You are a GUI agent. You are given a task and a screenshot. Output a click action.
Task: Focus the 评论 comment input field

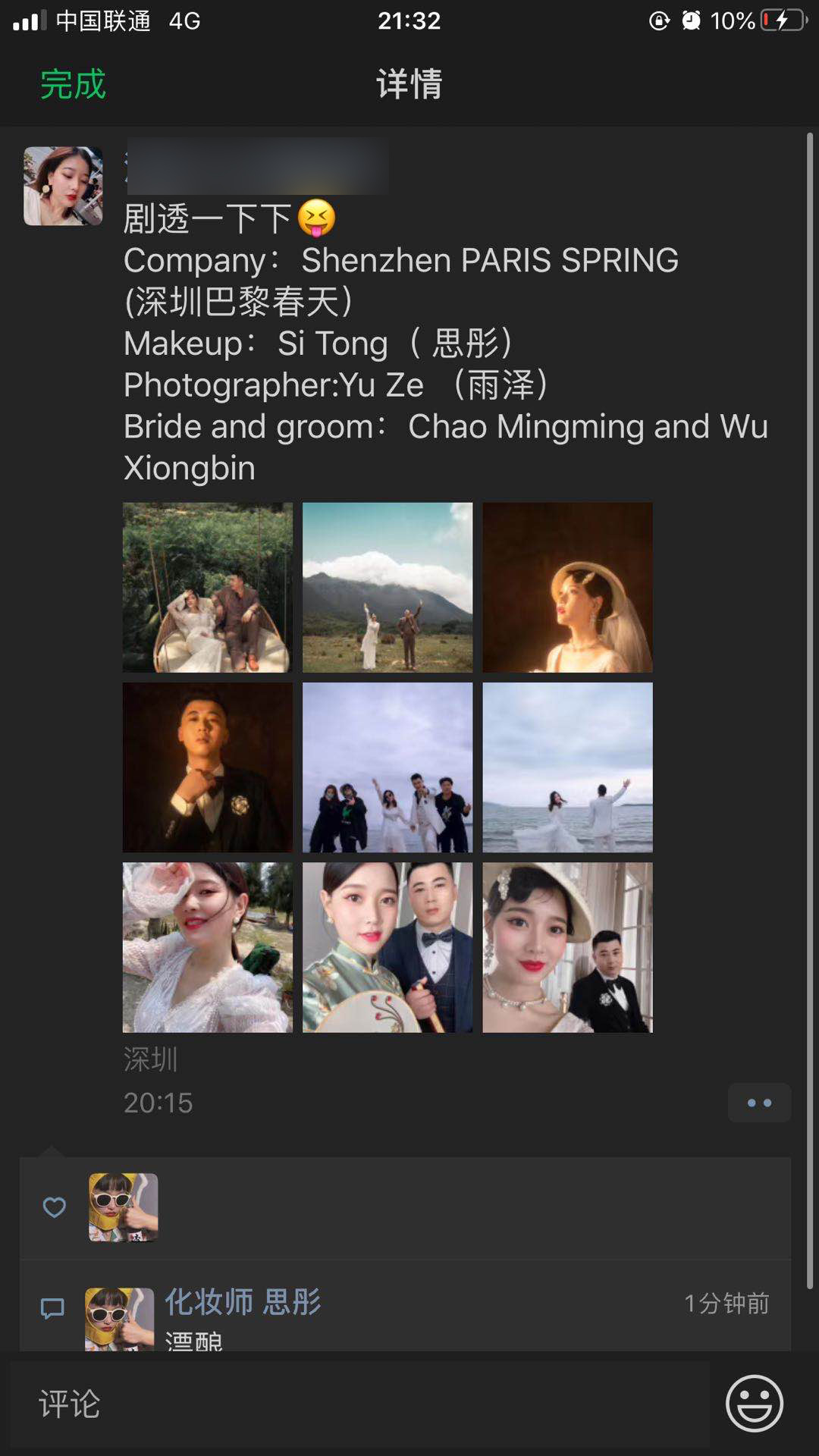click(360, 1404)
